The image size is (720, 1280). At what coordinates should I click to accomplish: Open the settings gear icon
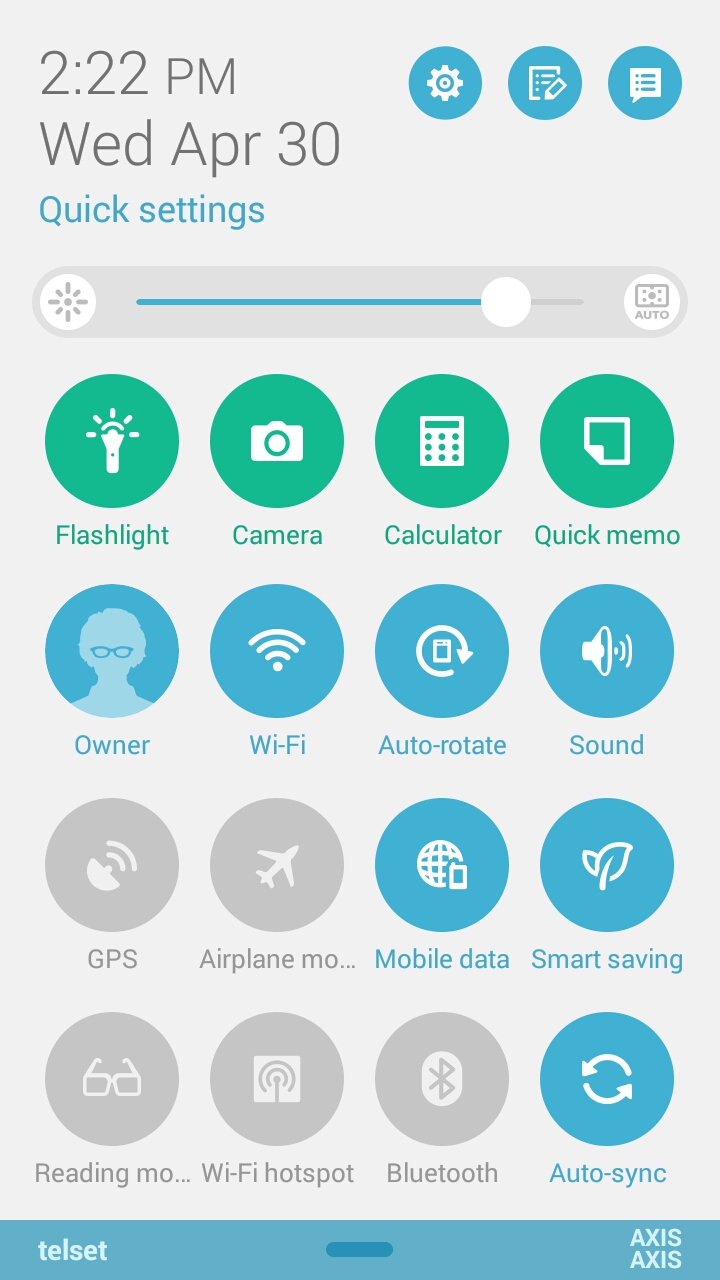(x=445, y=83)
